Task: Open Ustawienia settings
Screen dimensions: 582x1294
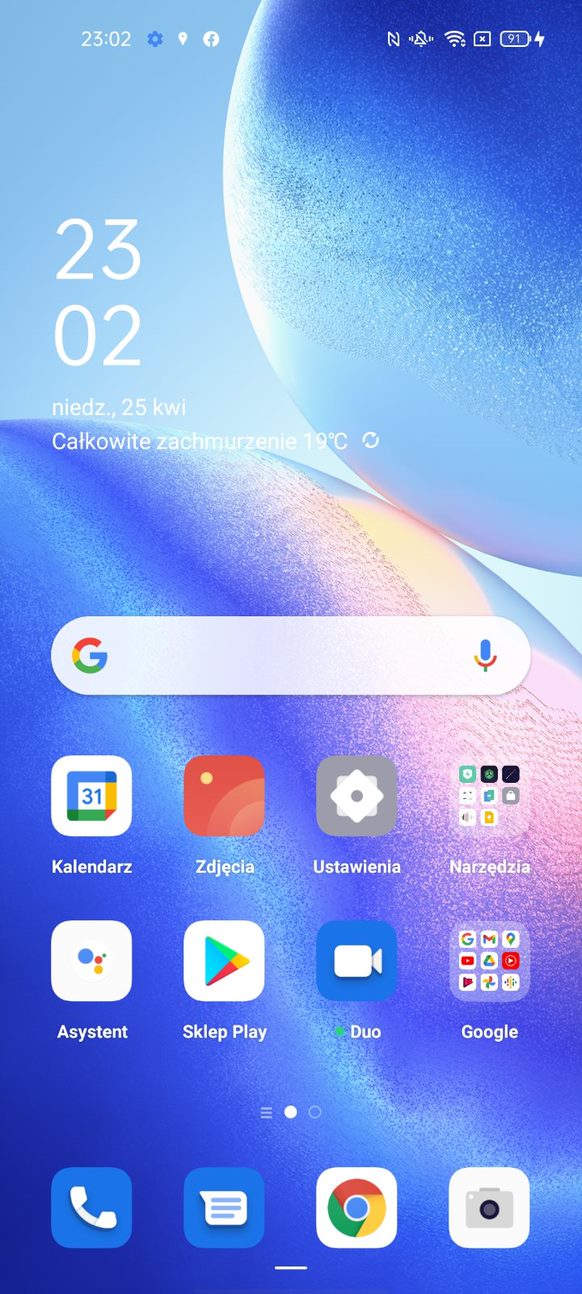Action: click(357, 796)
